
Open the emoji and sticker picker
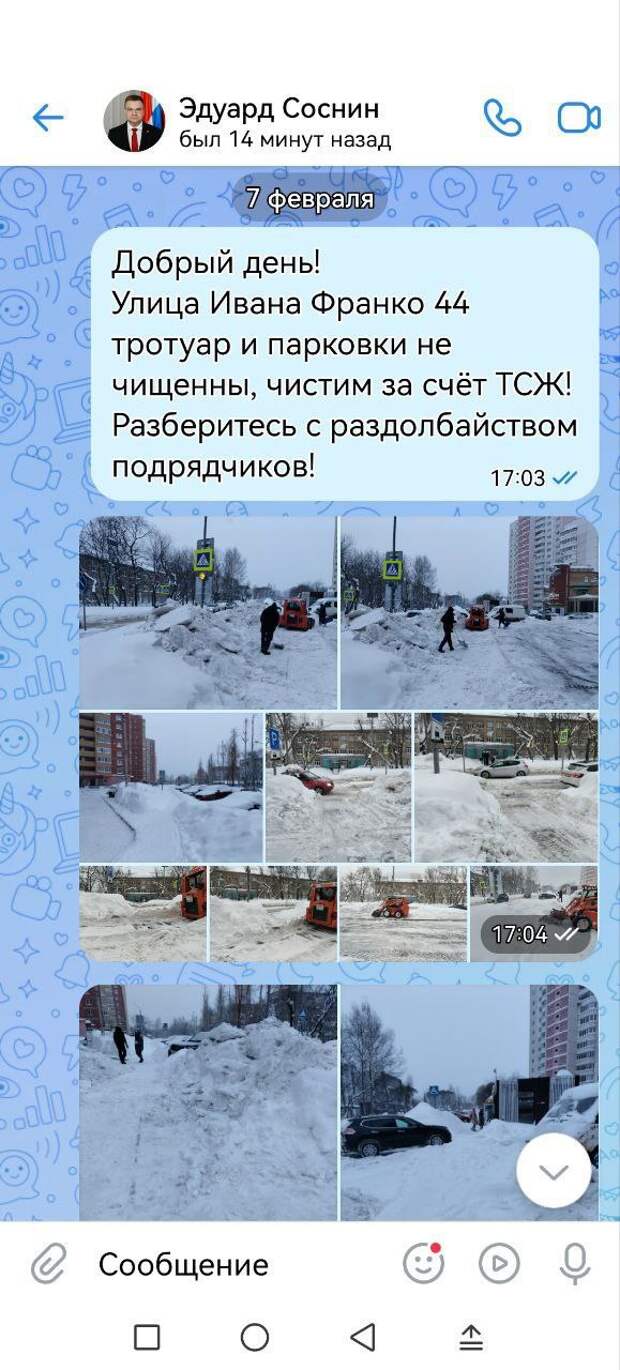coord(423,1264)
